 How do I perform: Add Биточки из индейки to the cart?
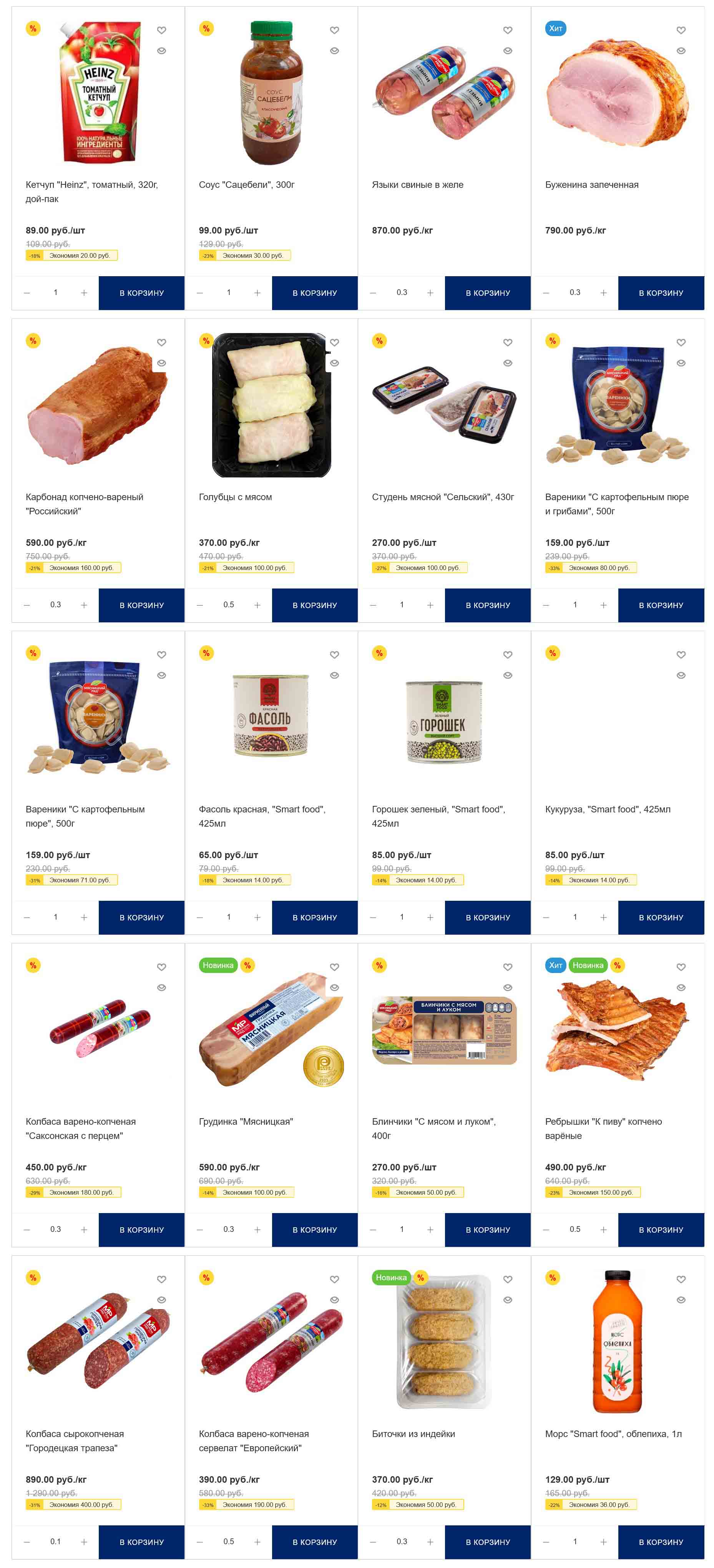[488, 1542]
